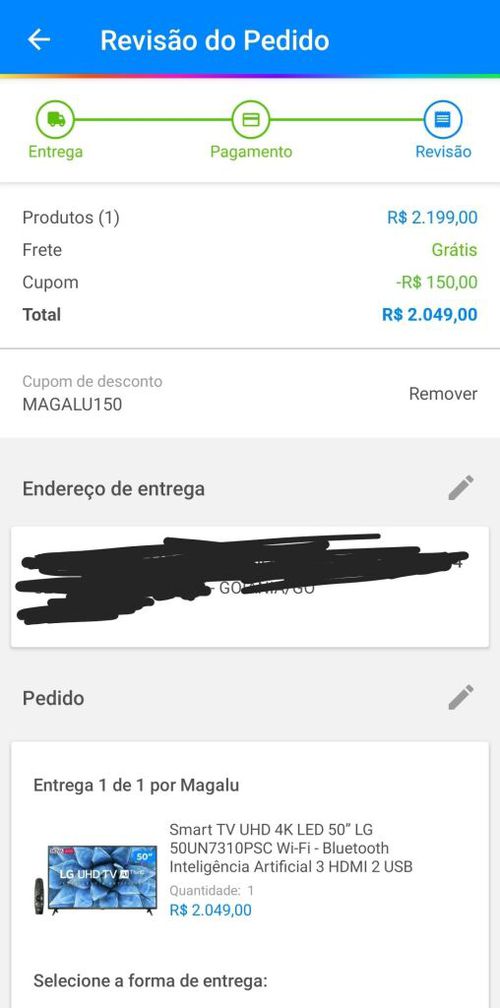This screenshot has width=500, height=1008.
Task: Open the LG Smart TV product image
Action: 95,879
